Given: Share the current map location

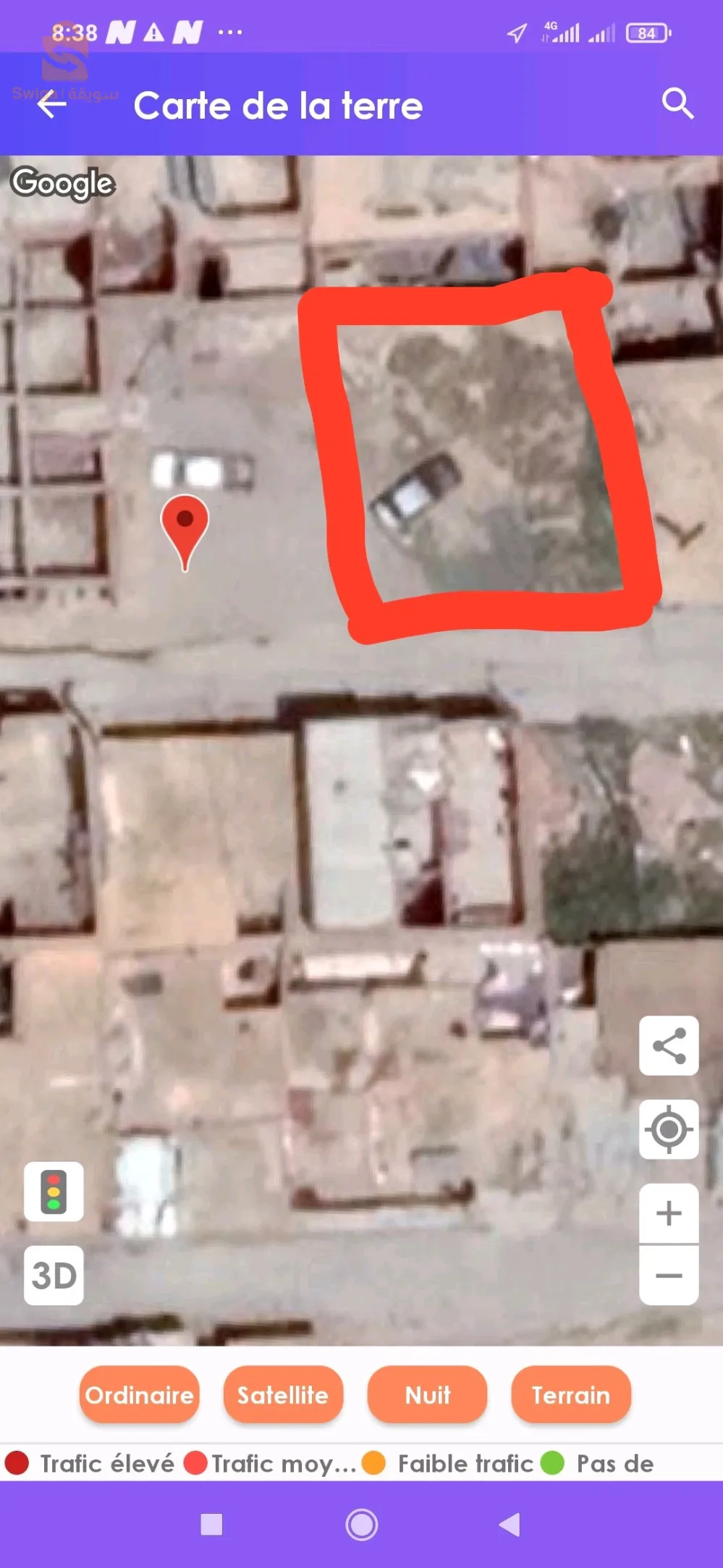Looking at the screenshot, I should point(669,1045).
